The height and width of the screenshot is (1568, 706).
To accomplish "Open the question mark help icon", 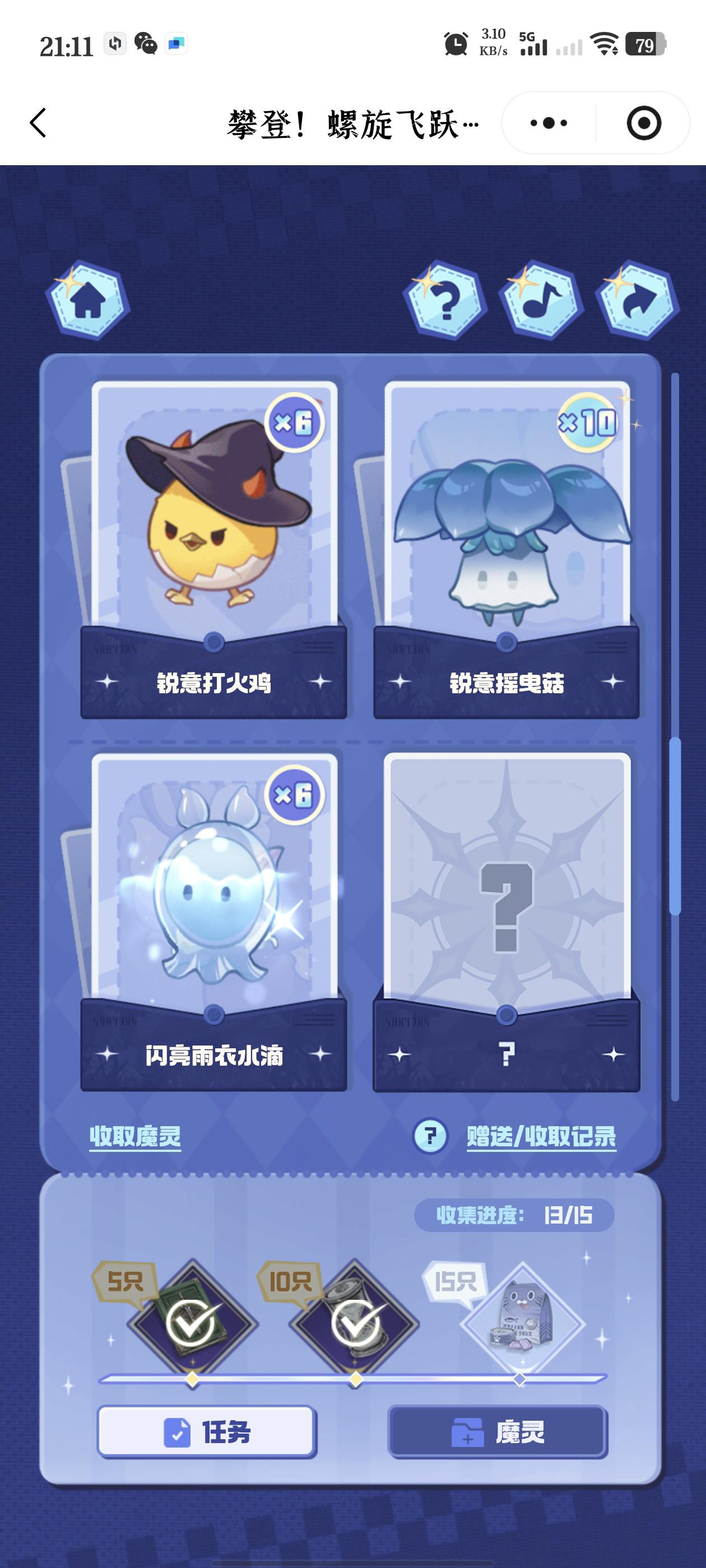I will coord(445,301).
